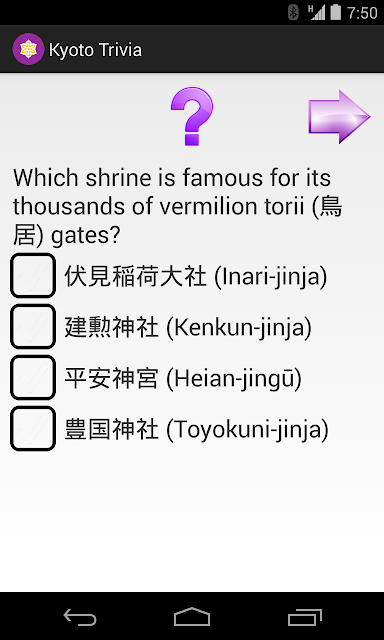The image size is (384, 640).
Task: Tap the purple next arrow
Action: tap(339, 117)
